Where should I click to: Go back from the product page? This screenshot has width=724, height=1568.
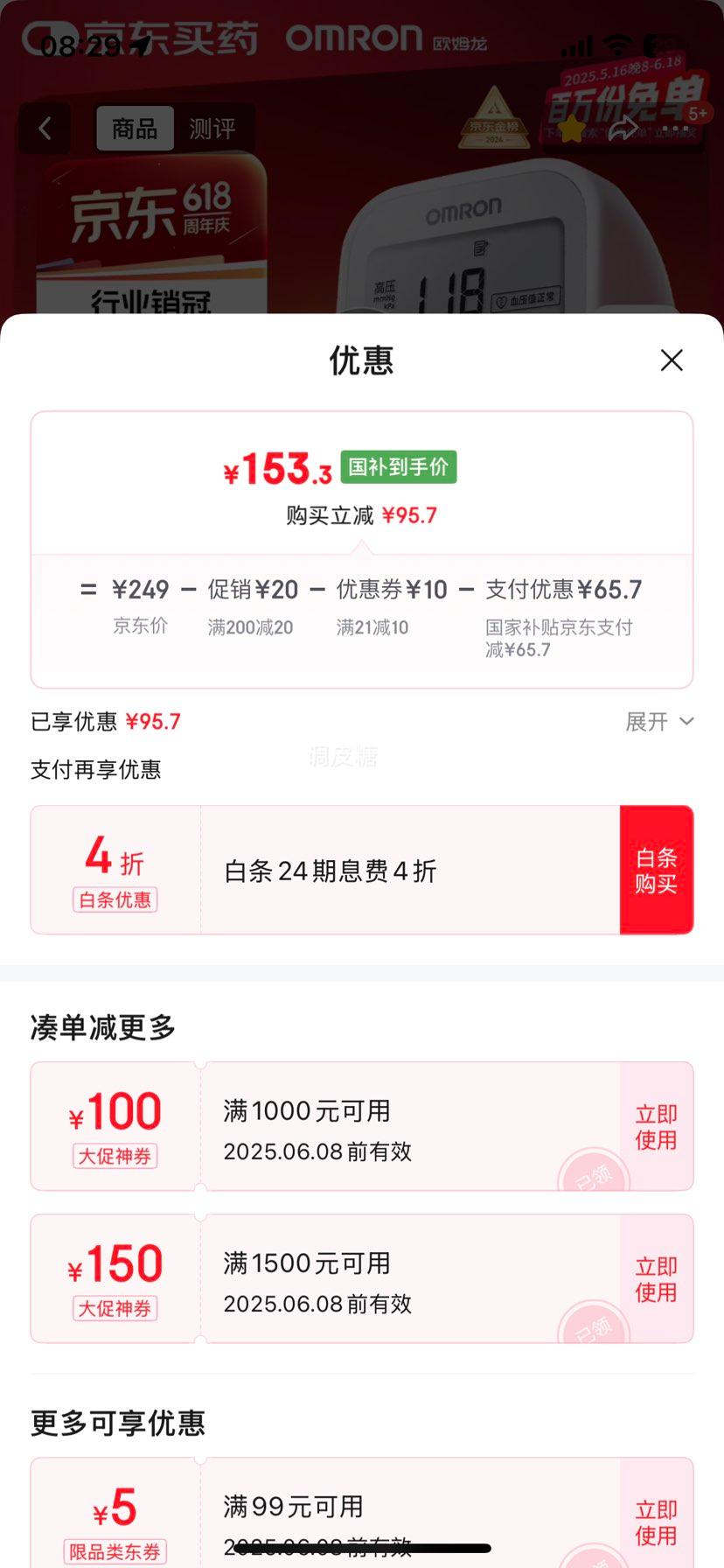tap(45, 129)
